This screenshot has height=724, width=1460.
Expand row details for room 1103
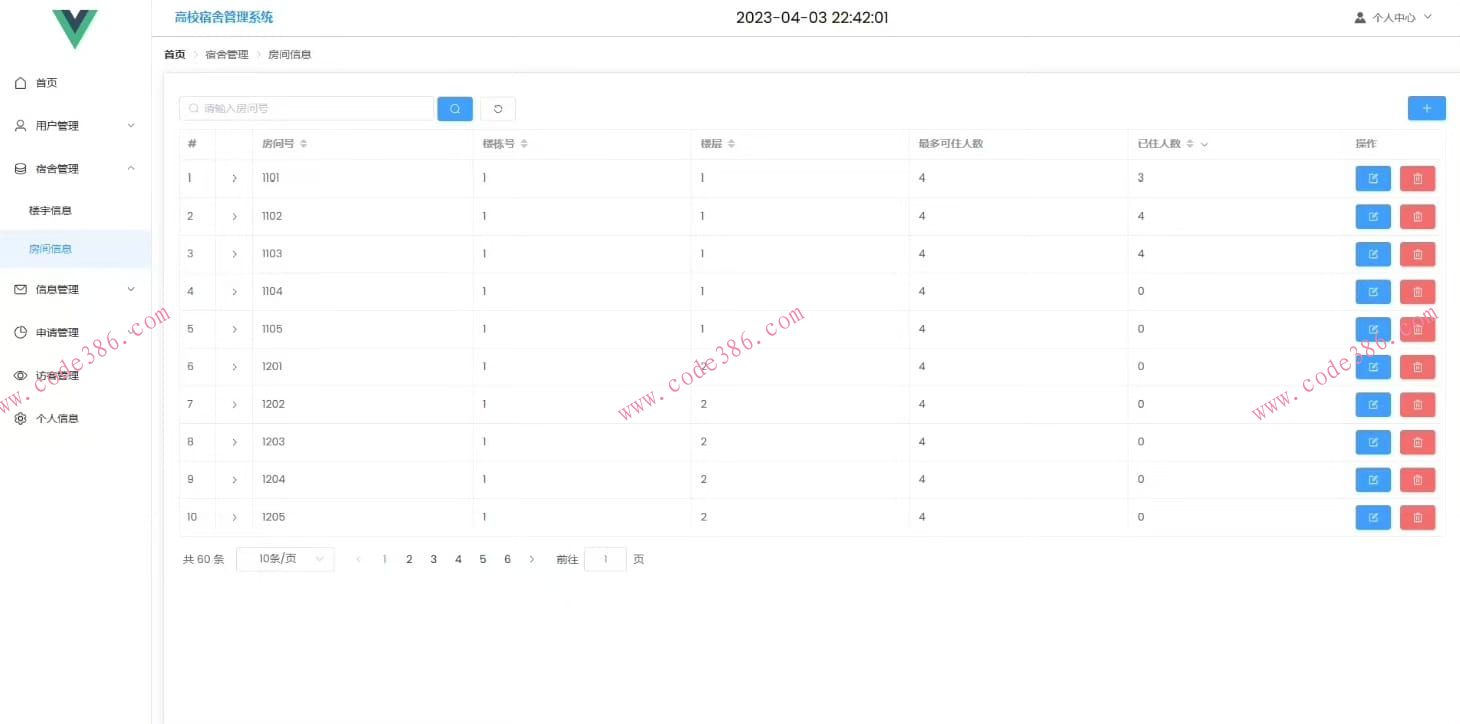point(234,254)
